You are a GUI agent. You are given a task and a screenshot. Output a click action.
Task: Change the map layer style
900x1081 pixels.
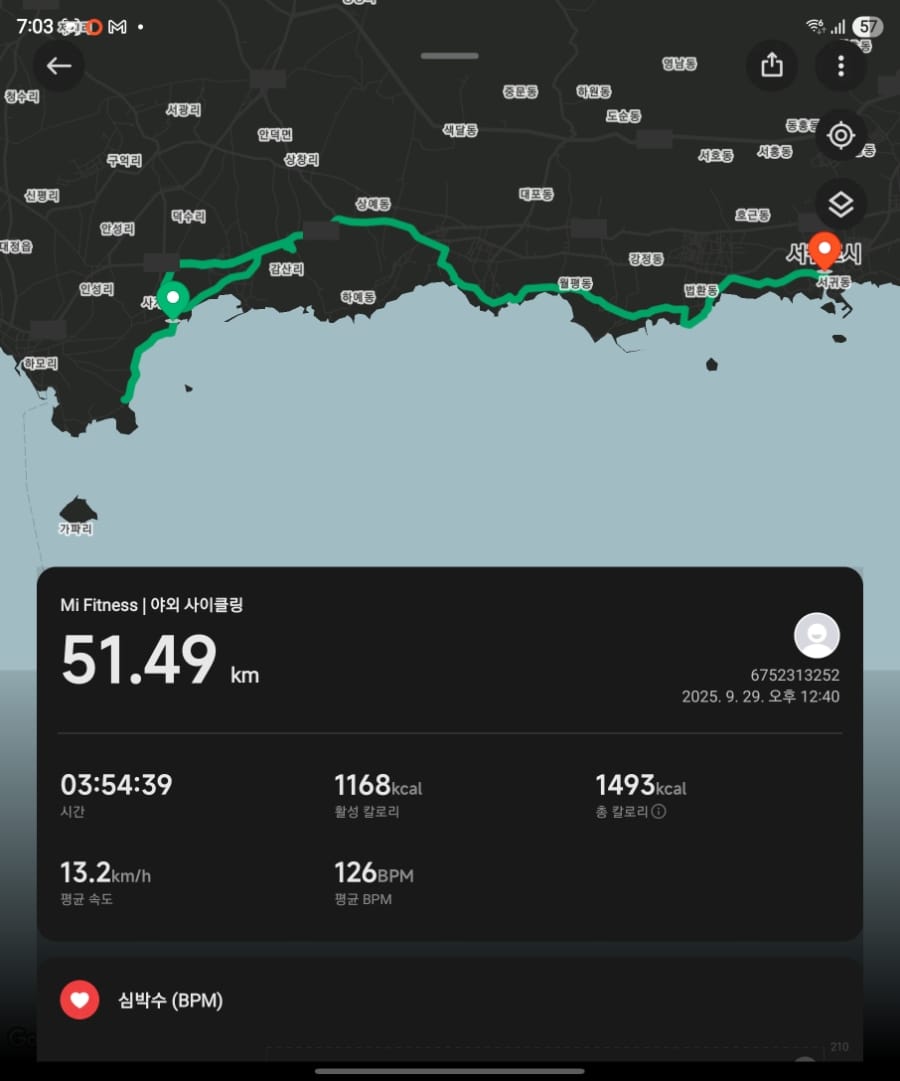point(841,205)
